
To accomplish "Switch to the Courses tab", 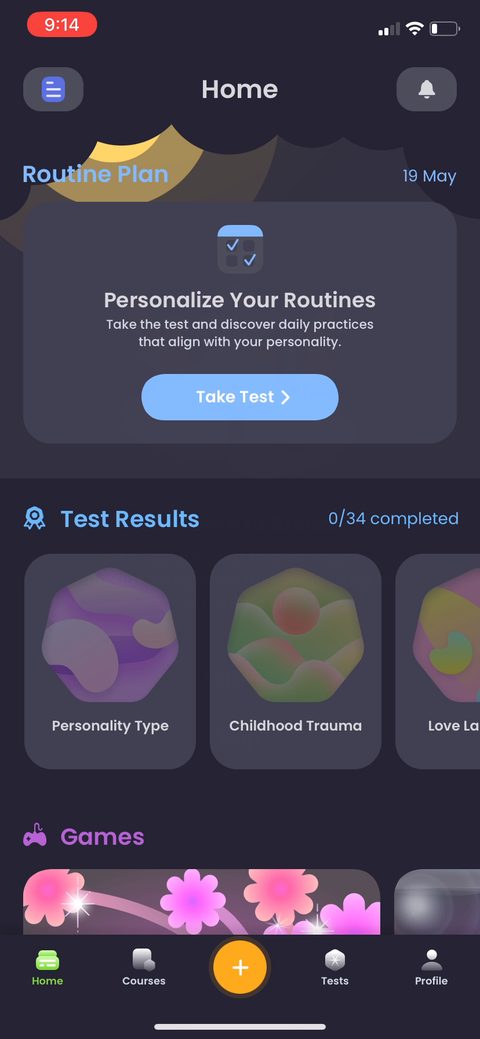I will pyautogui.click(x=144, y=967).
